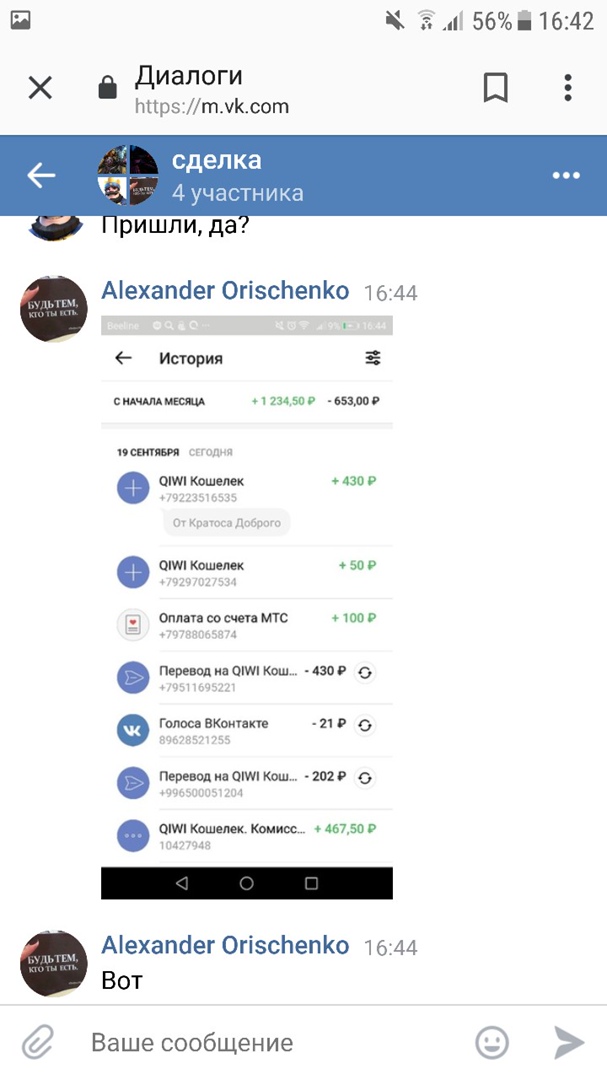Open the shared QIWI history screenshot
The height and width of the screenshot is (1080, 607).
[x=246, y=607]
